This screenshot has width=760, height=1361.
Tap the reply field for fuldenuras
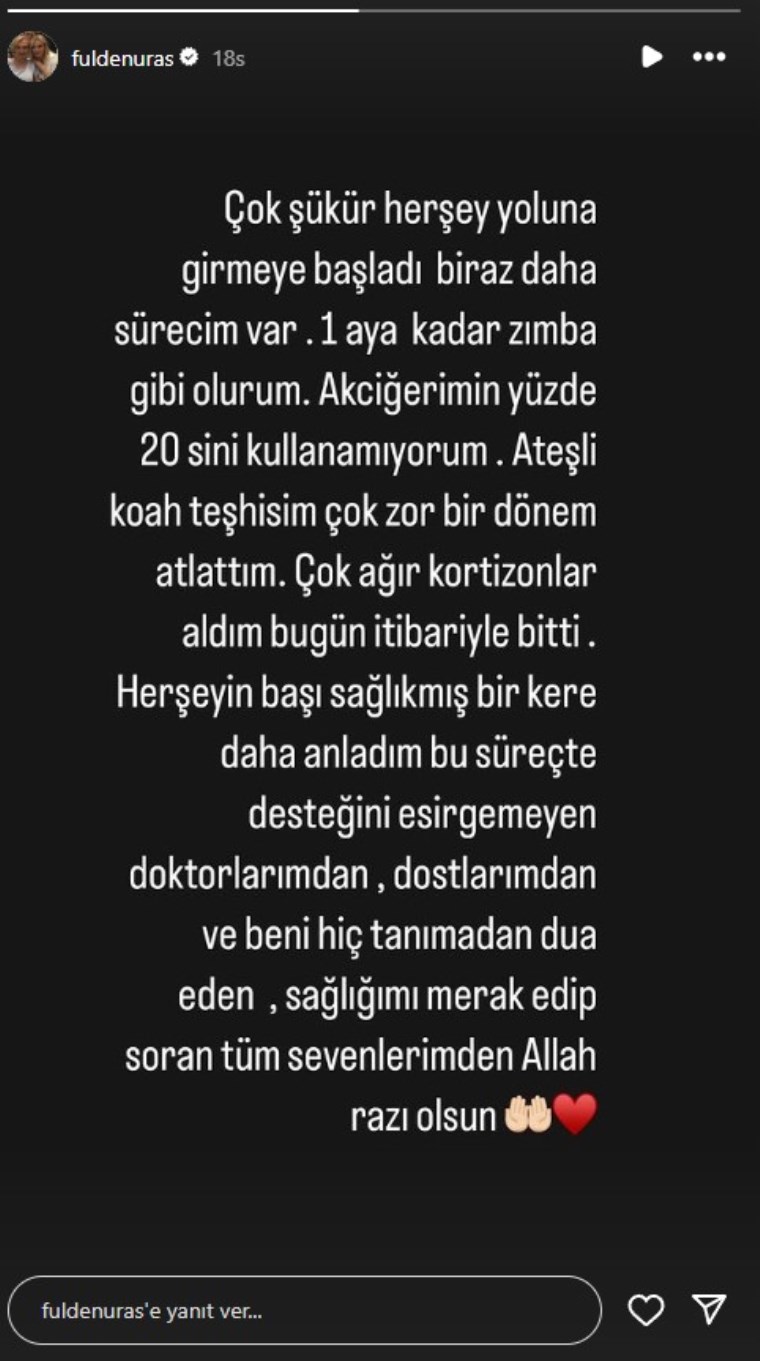[x=305, y=1310]
